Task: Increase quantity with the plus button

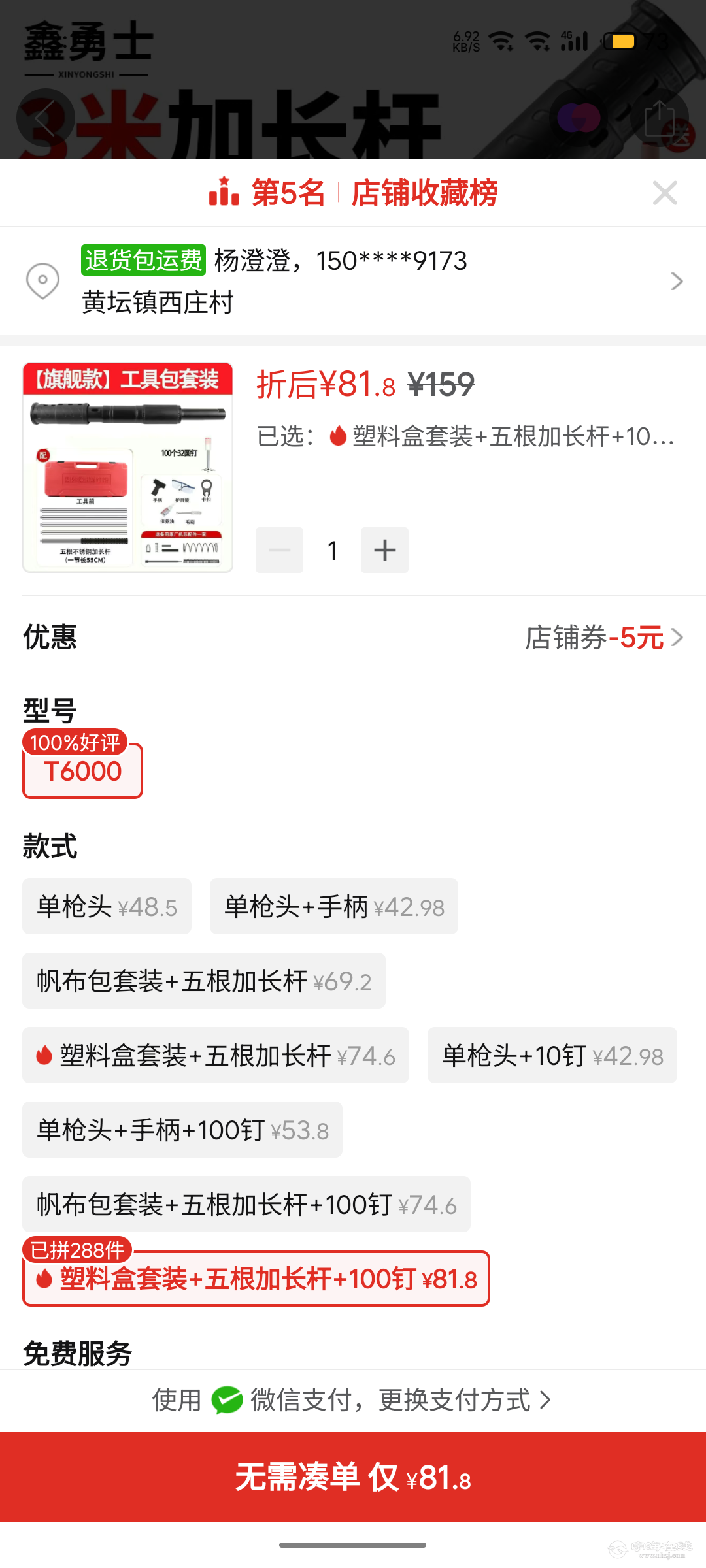Action: pos(384,550)
